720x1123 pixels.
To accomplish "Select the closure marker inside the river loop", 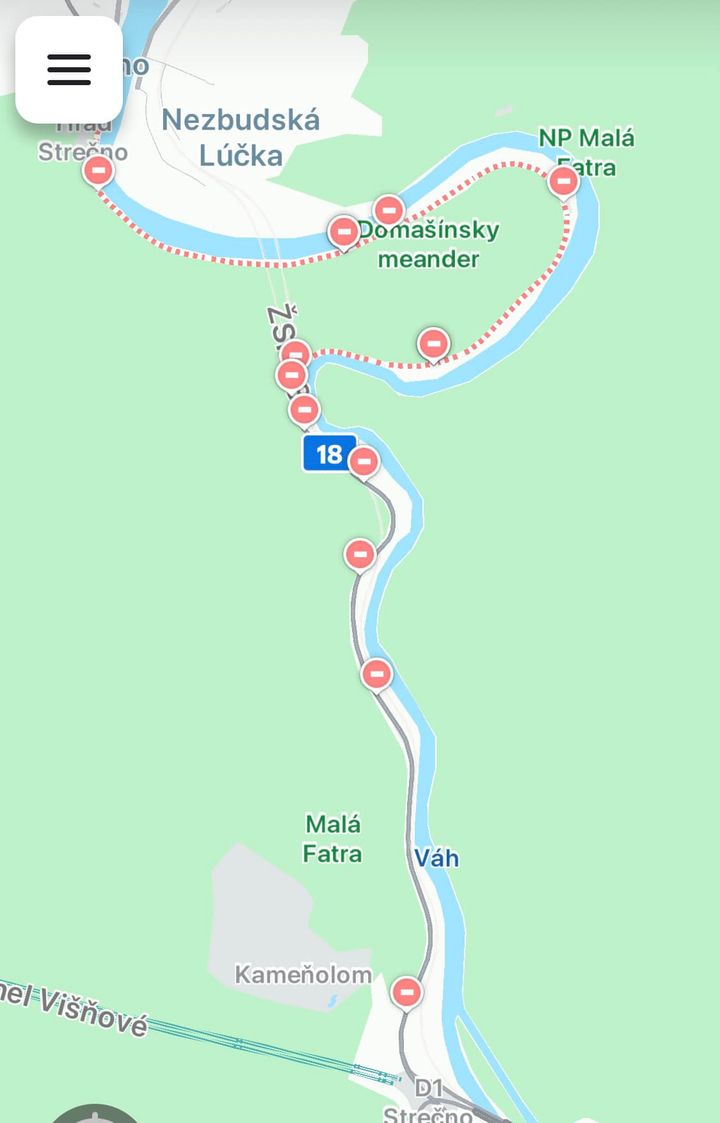I will [x=432, y=343].
